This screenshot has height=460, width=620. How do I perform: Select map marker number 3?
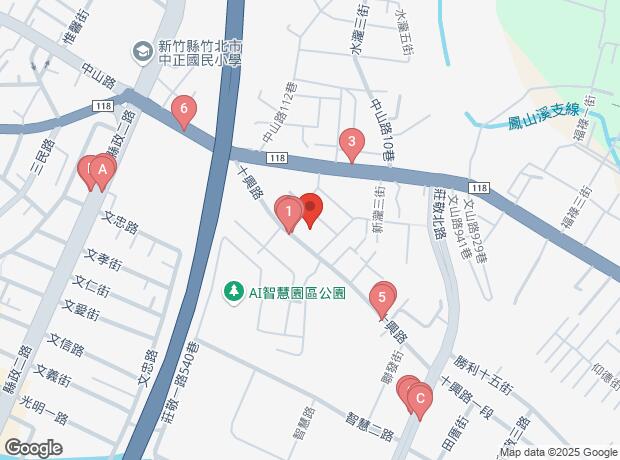[350, 143]
